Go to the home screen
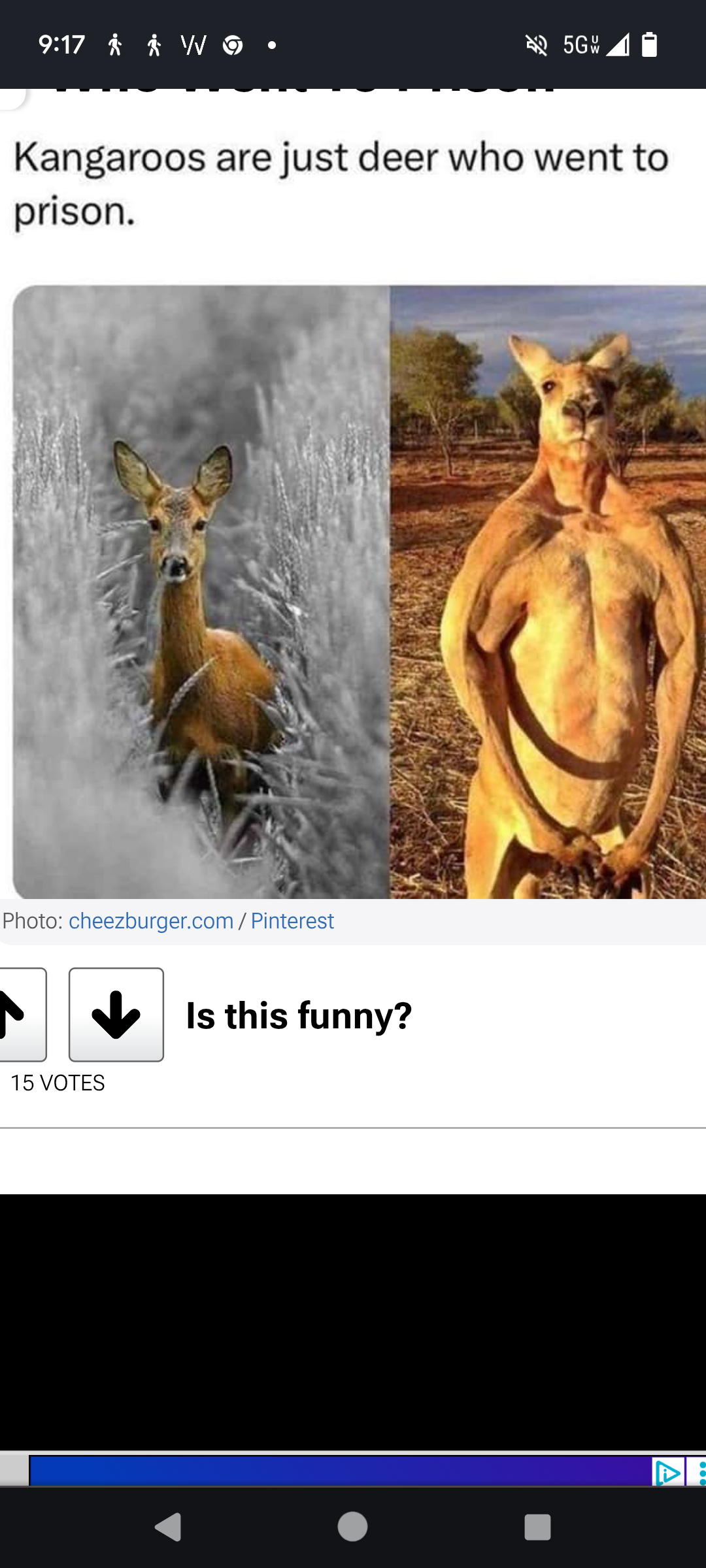The image size is (706, 1568). coord(353,1527)
